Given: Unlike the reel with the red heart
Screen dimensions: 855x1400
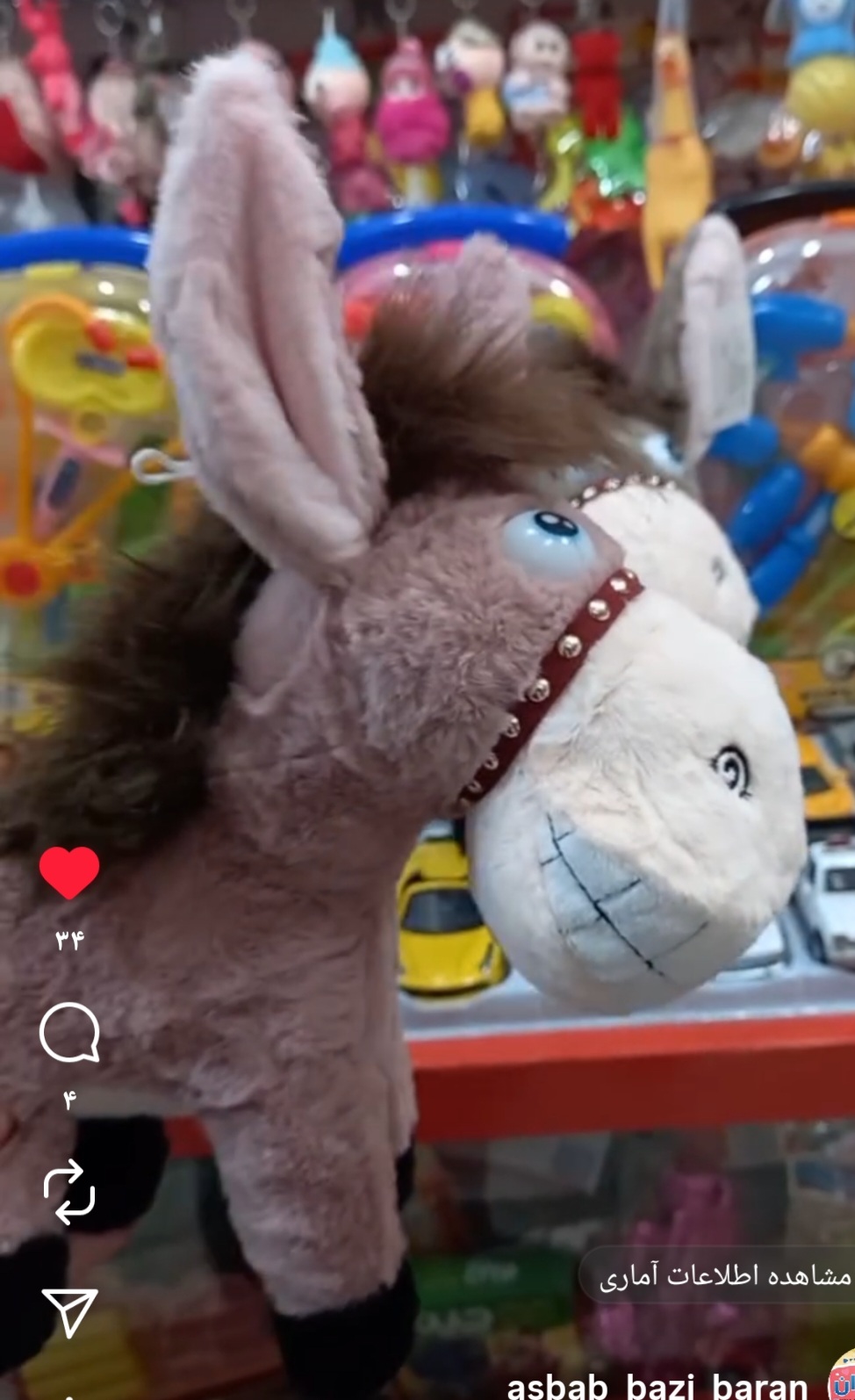Looking at the screenshot, I should click(x=69, y=872).
